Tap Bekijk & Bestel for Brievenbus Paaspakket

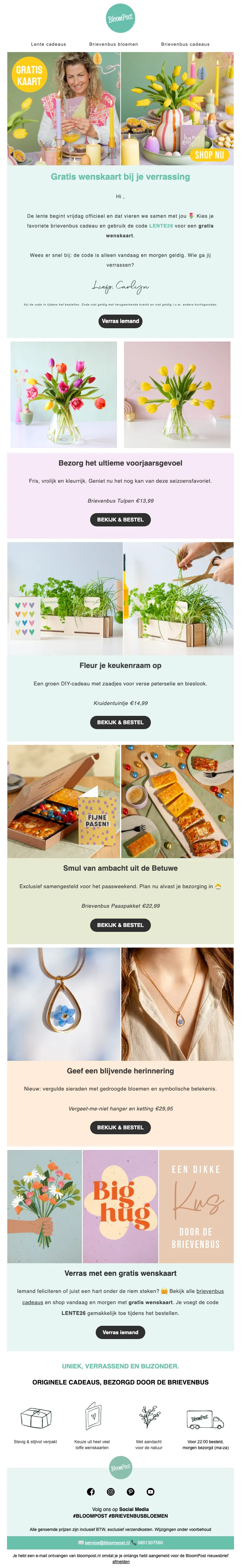120,925
